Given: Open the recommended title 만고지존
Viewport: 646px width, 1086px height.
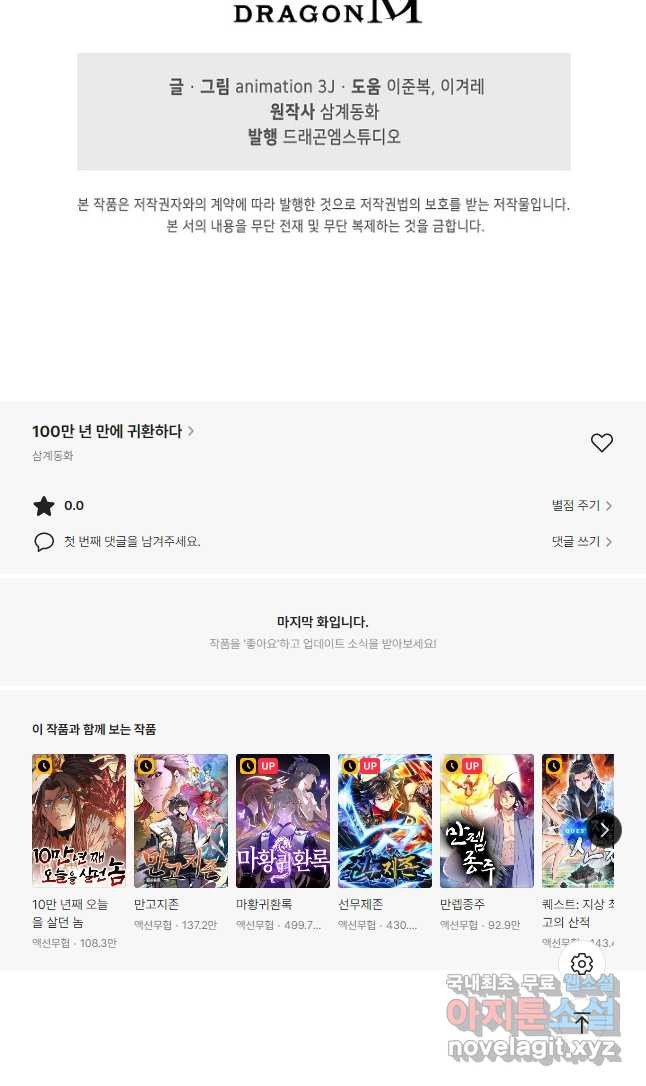Looking at the screenshot, I should (x=181, y=821).
